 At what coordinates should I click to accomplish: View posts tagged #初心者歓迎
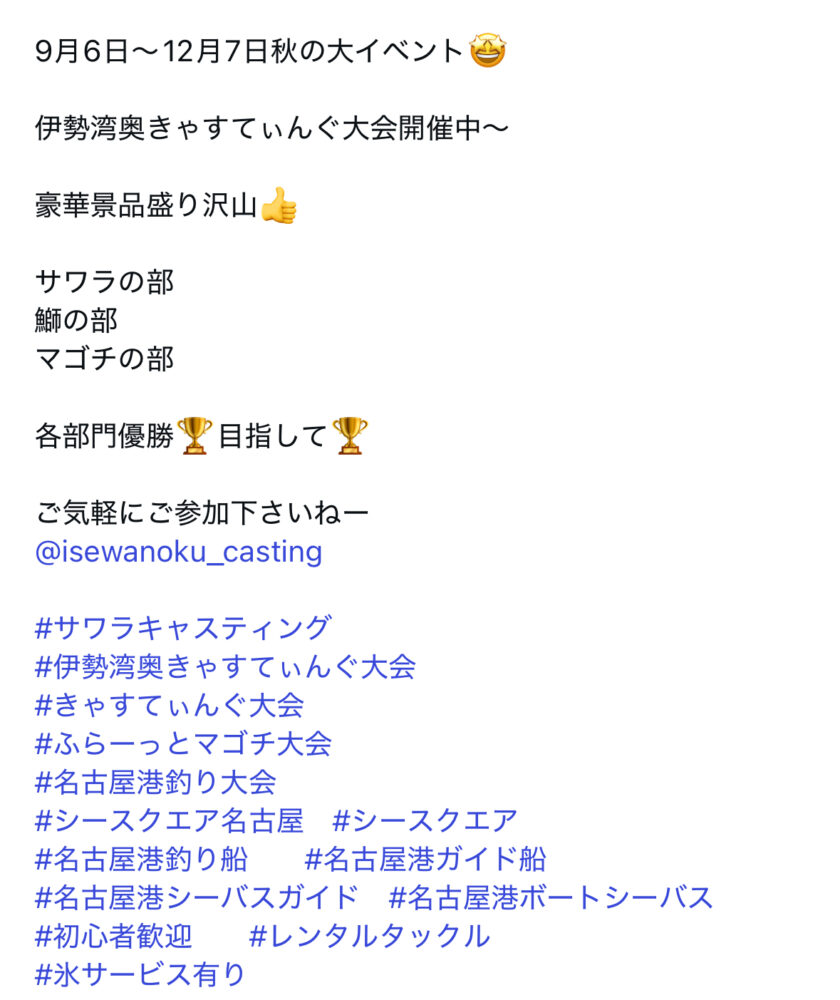click(x=113, y=936)
